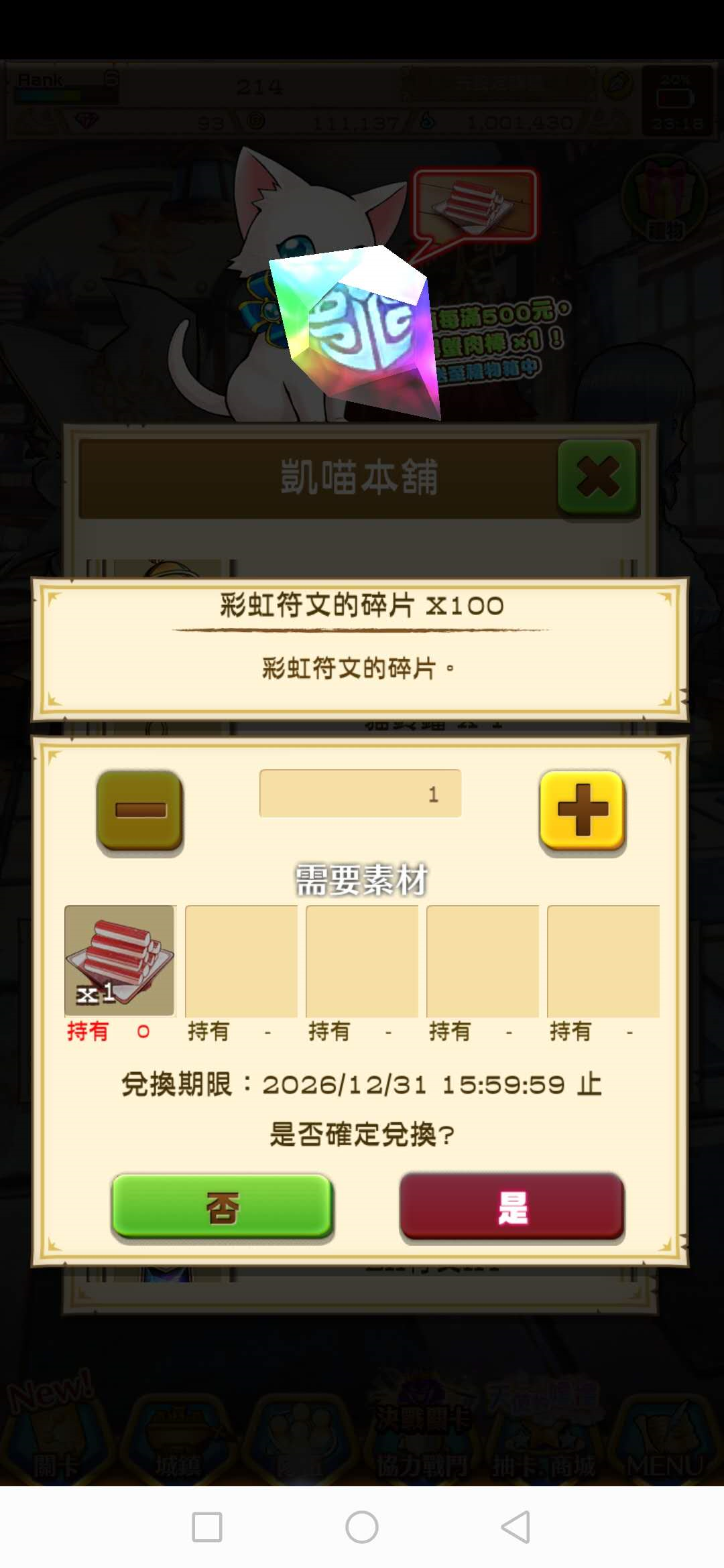Go to the system home screen
724x1568 pixels.
pyautogui.click(x=362, y=1527)
